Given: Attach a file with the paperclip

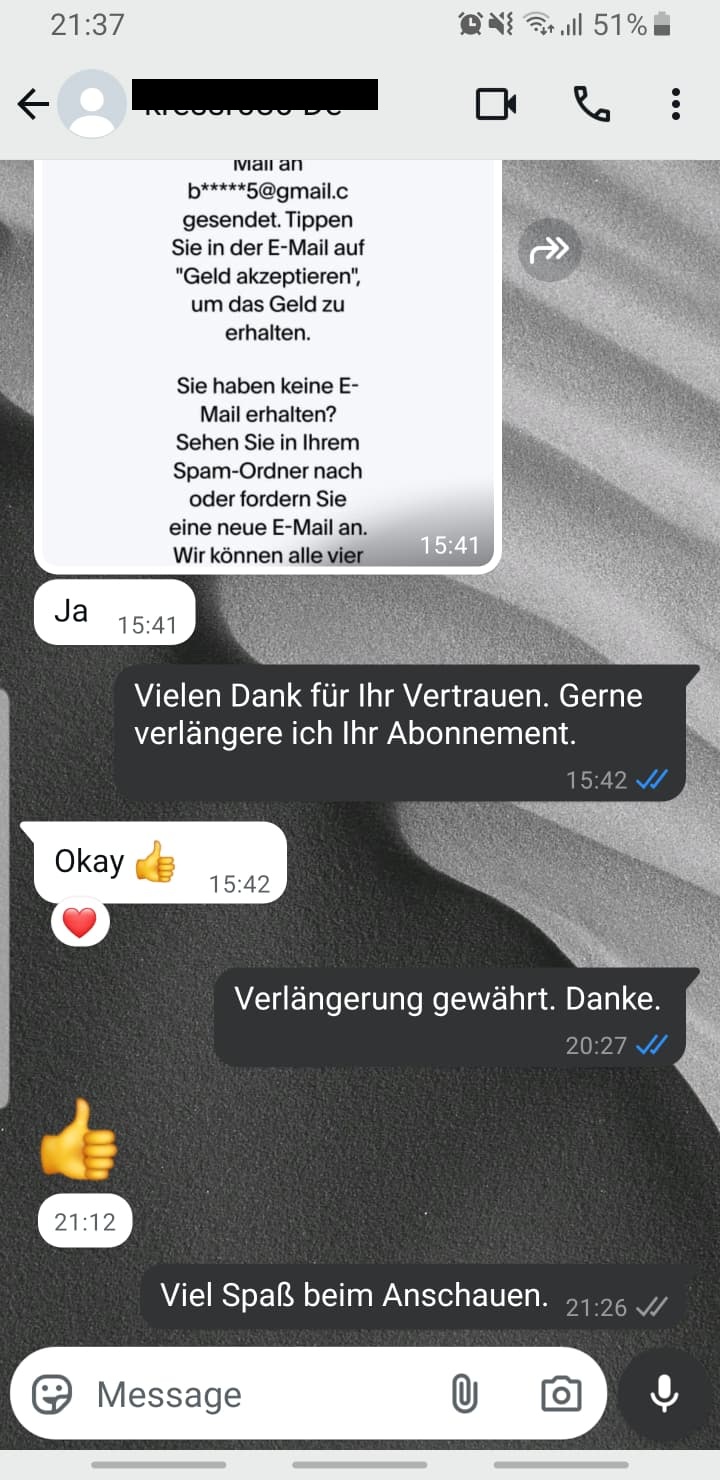Looking at the screenshot, I should (464, 1394).
